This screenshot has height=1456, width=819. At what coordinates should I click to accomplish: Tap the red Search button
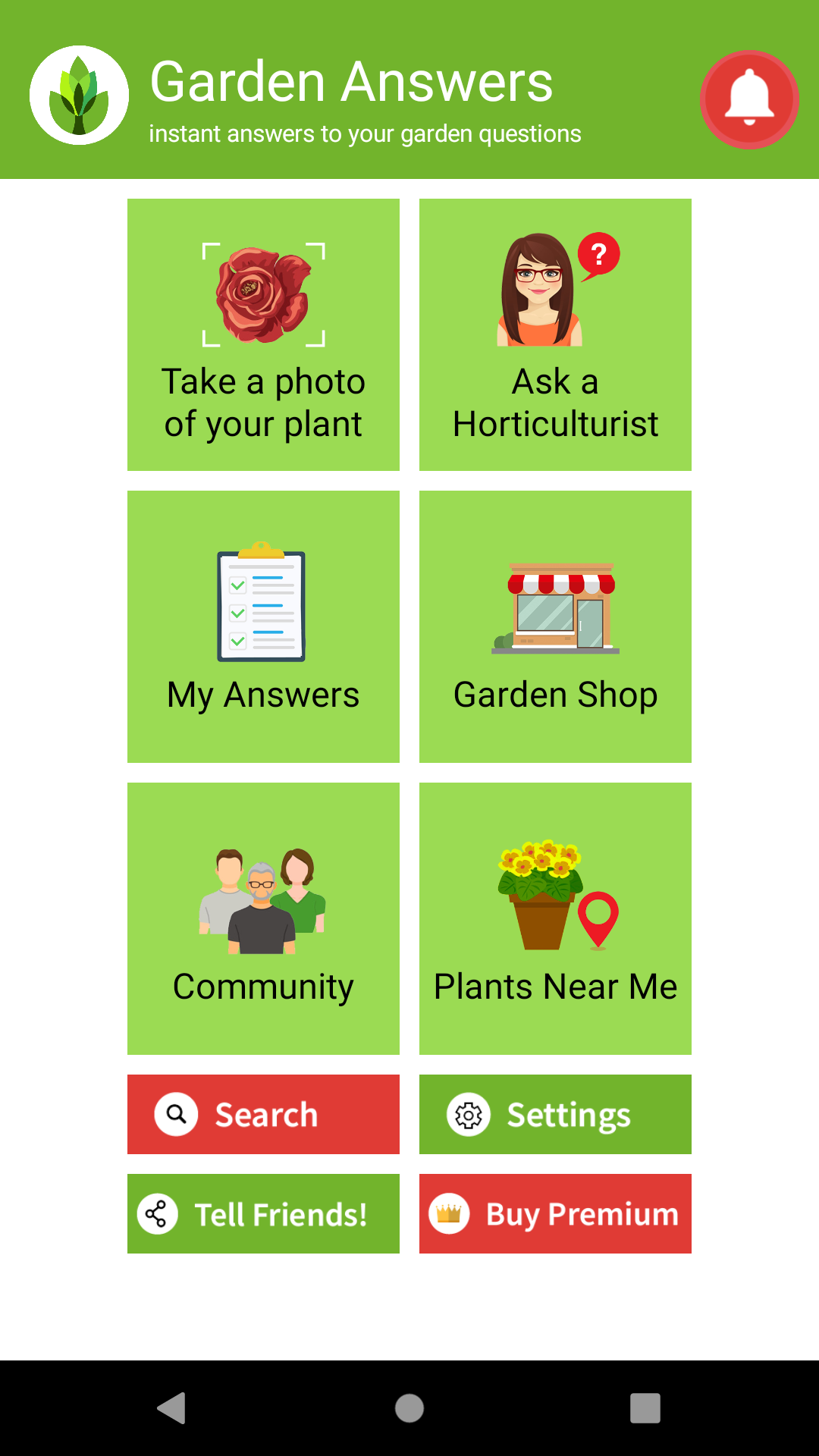pyautogui.click(x=263, y=1114)
